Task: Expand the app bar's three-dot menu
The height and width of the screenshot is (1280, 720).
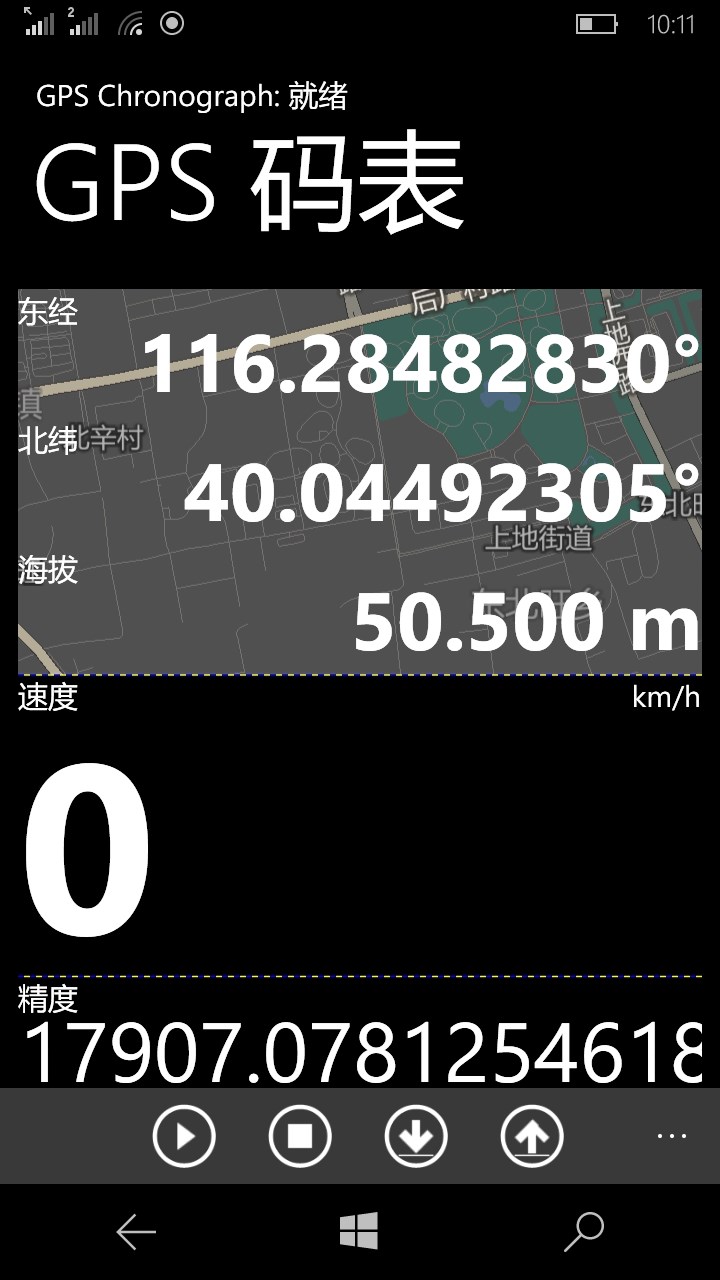Action: [x=671, y=1135]
